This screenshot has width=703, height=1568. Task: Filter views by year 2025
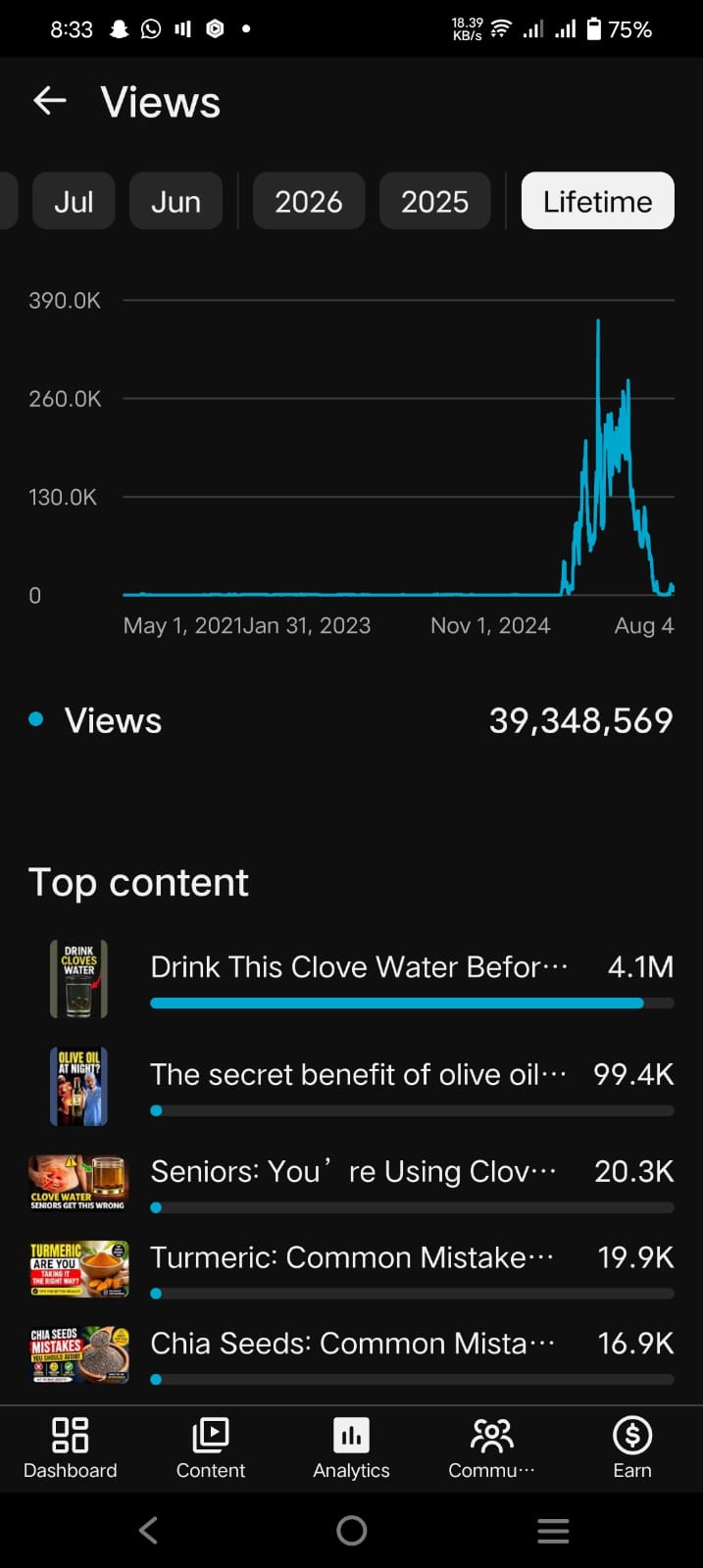[x=434, y=201]
